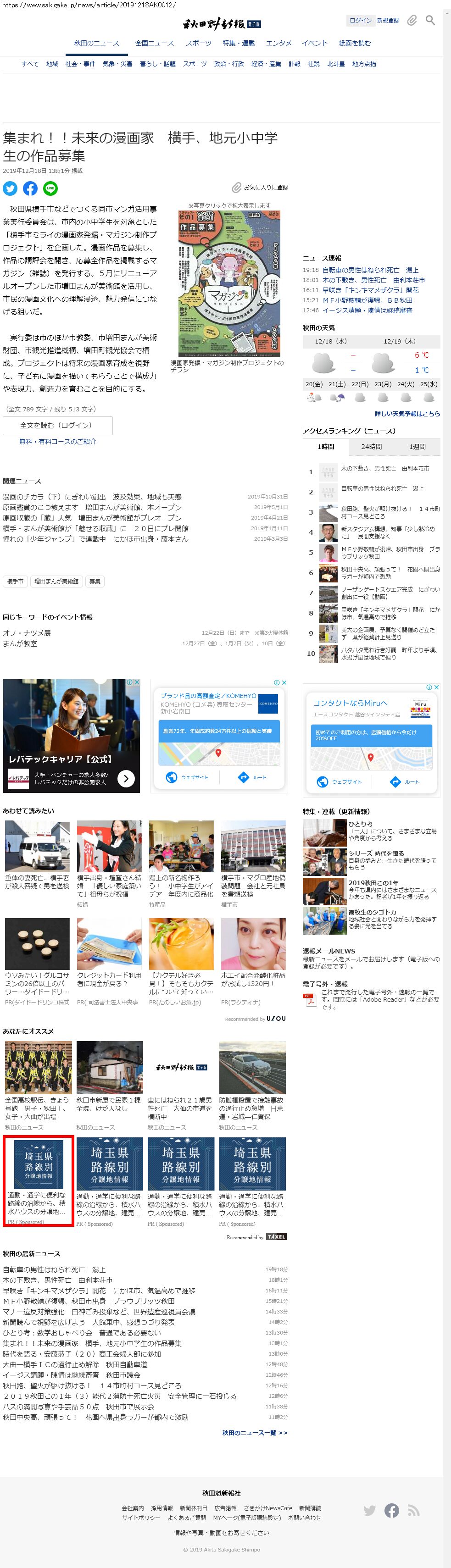Select 社会・事件 sub-category

(x=80, y=64)
